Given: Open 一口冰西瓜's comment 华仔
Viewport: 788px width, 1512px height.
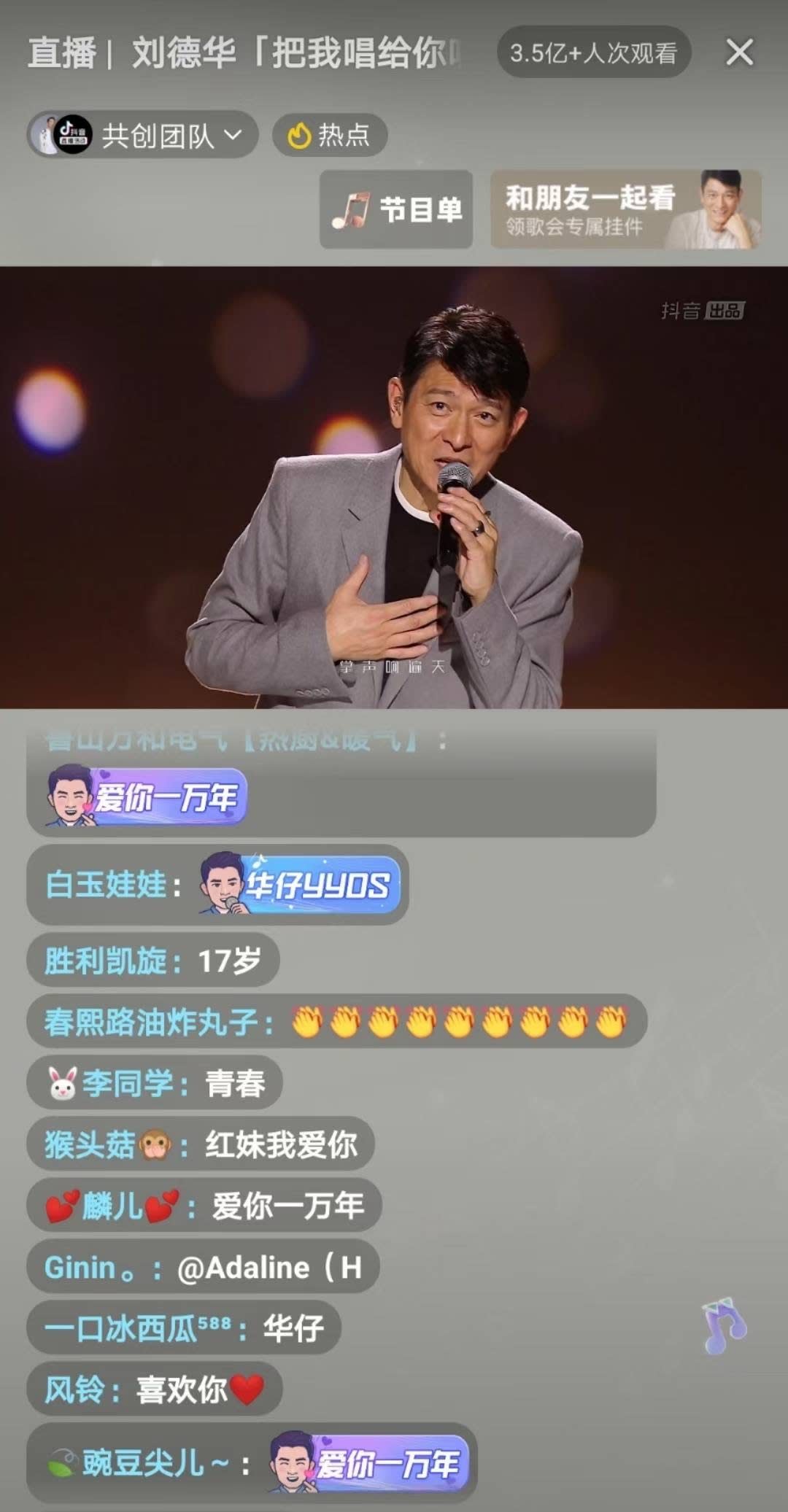Looking at the screenshot, I should point(184,1328).
